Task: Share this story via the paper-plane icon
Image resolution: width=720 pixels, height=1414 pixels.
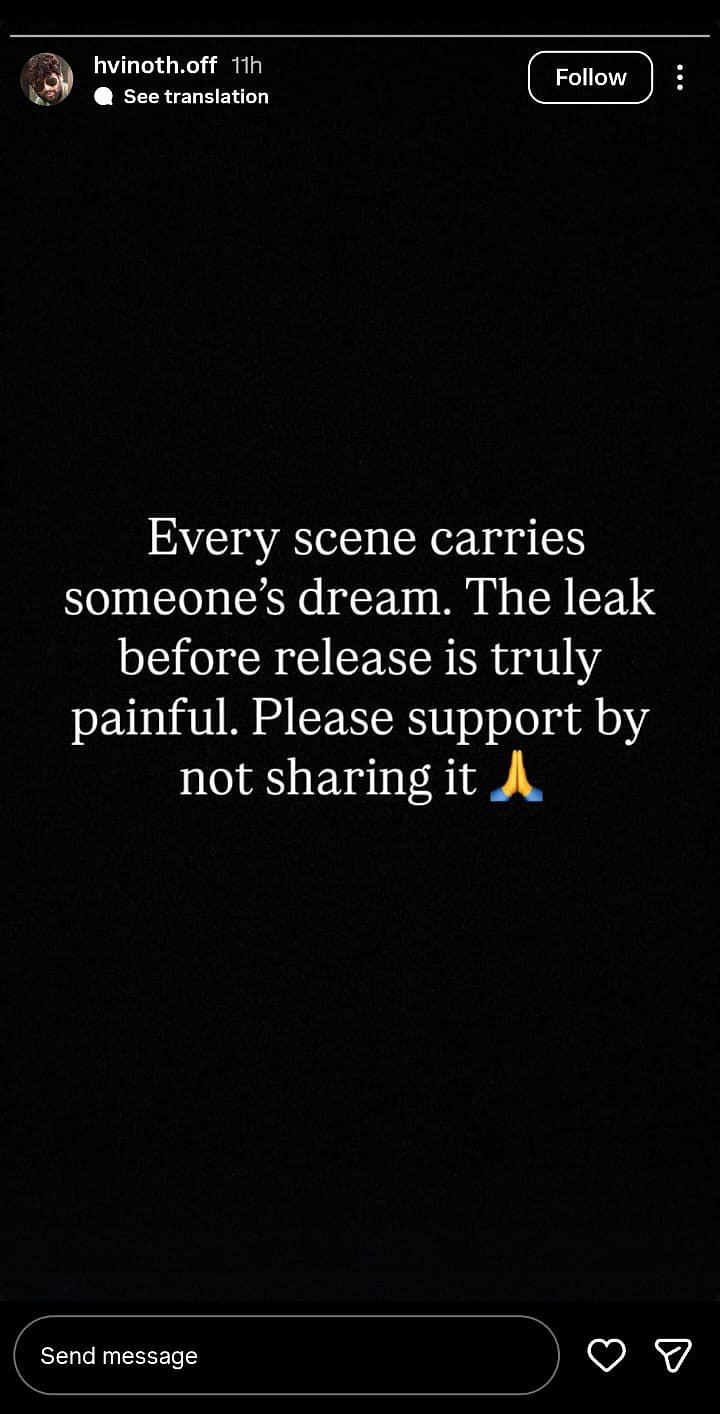Action: [x=673, y=1355]
